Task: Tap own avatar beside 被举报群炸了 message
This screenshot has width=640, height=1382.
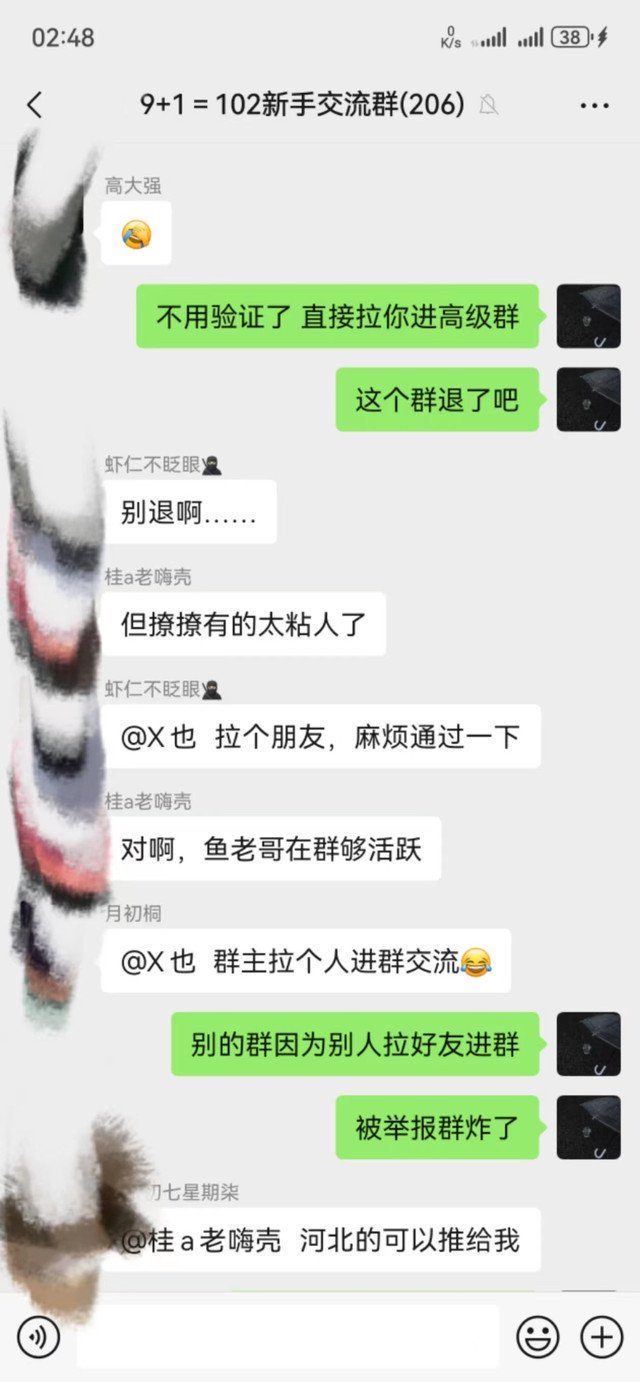Action: click(x=588, y=1127)
